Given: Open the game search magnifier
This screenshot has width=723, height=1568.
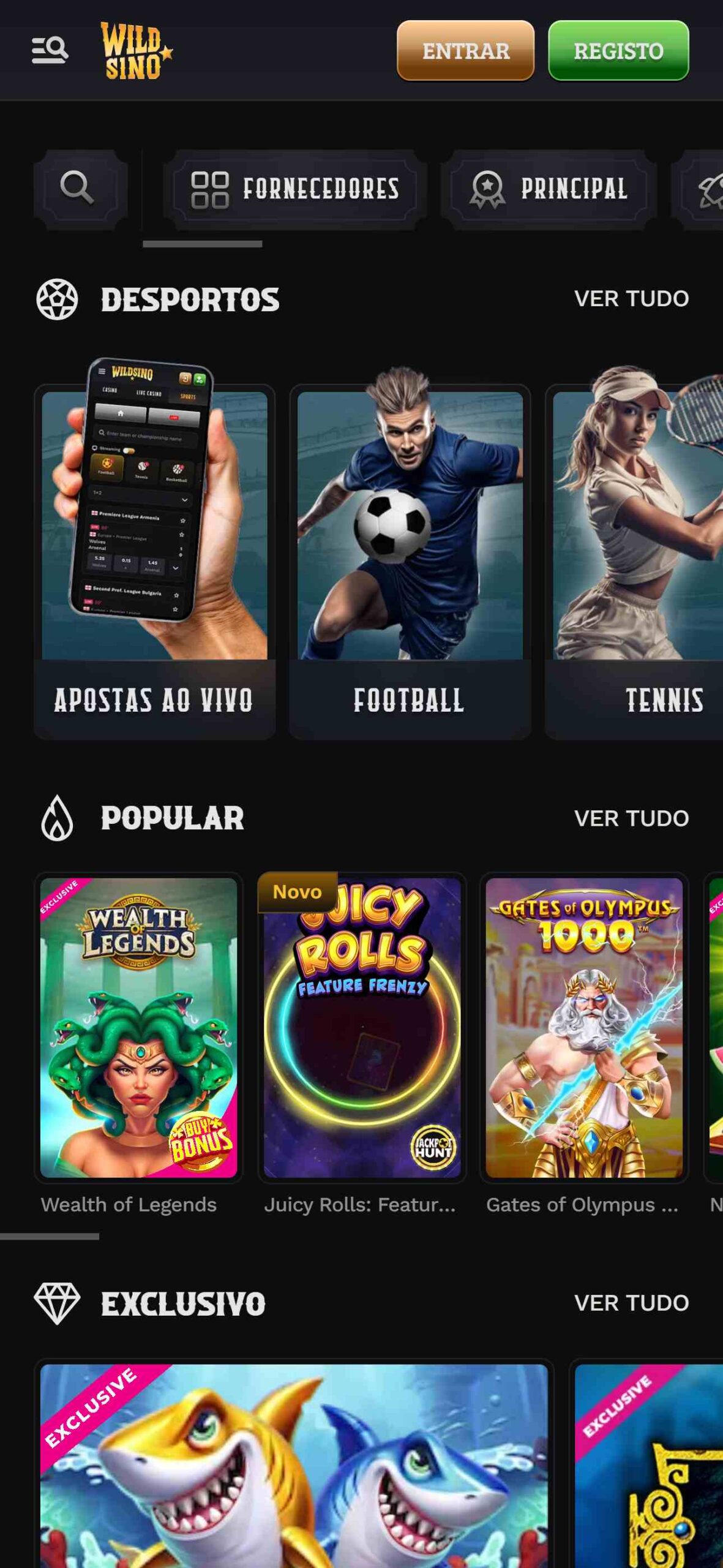Looking at the screenshot, I should [77, 188].
